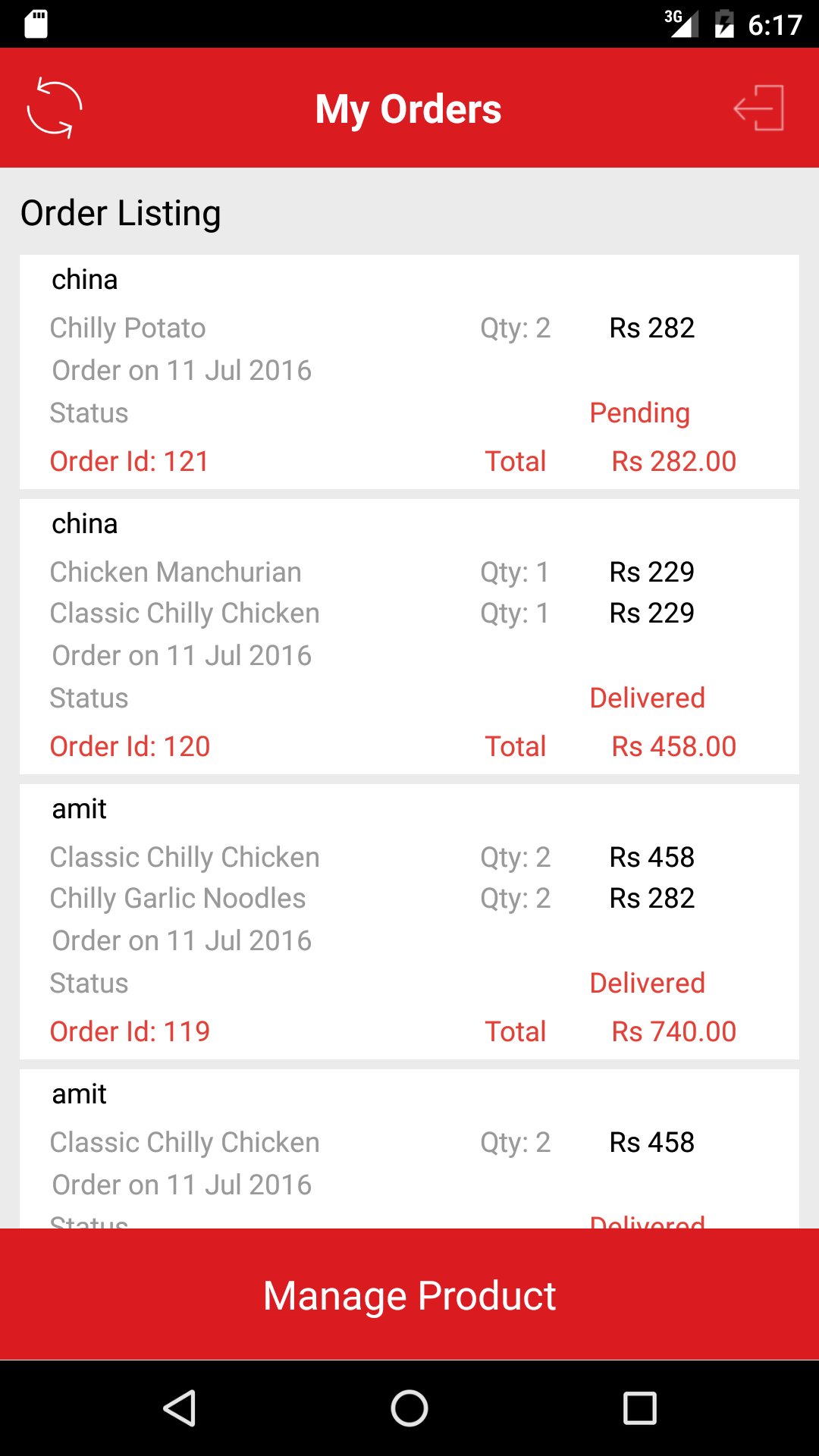Refresh the orders list

tap(54, 108)
